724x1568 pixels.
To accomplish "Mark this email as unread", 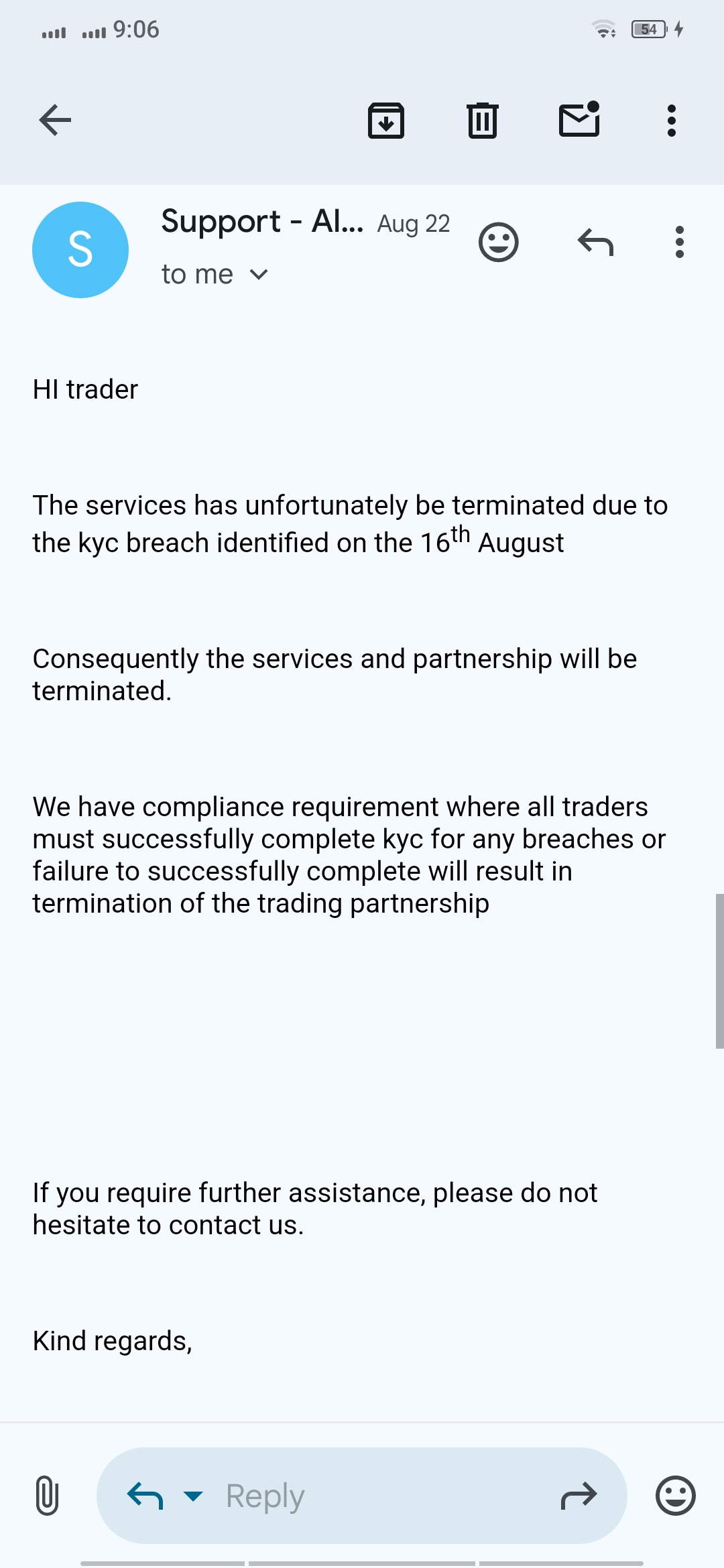I will click(579, 119).
